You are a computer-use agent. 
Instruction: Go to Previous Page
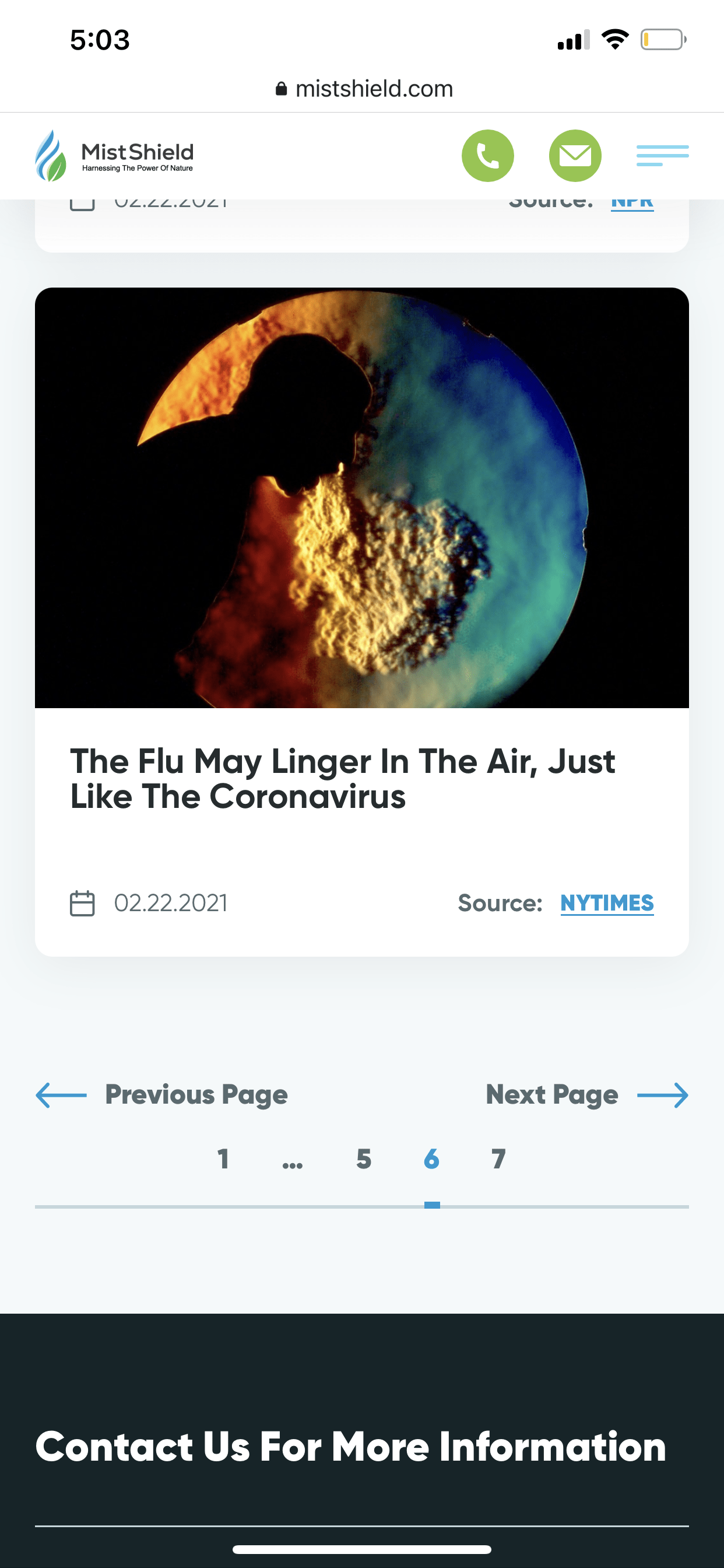(x=162, y=1094)
